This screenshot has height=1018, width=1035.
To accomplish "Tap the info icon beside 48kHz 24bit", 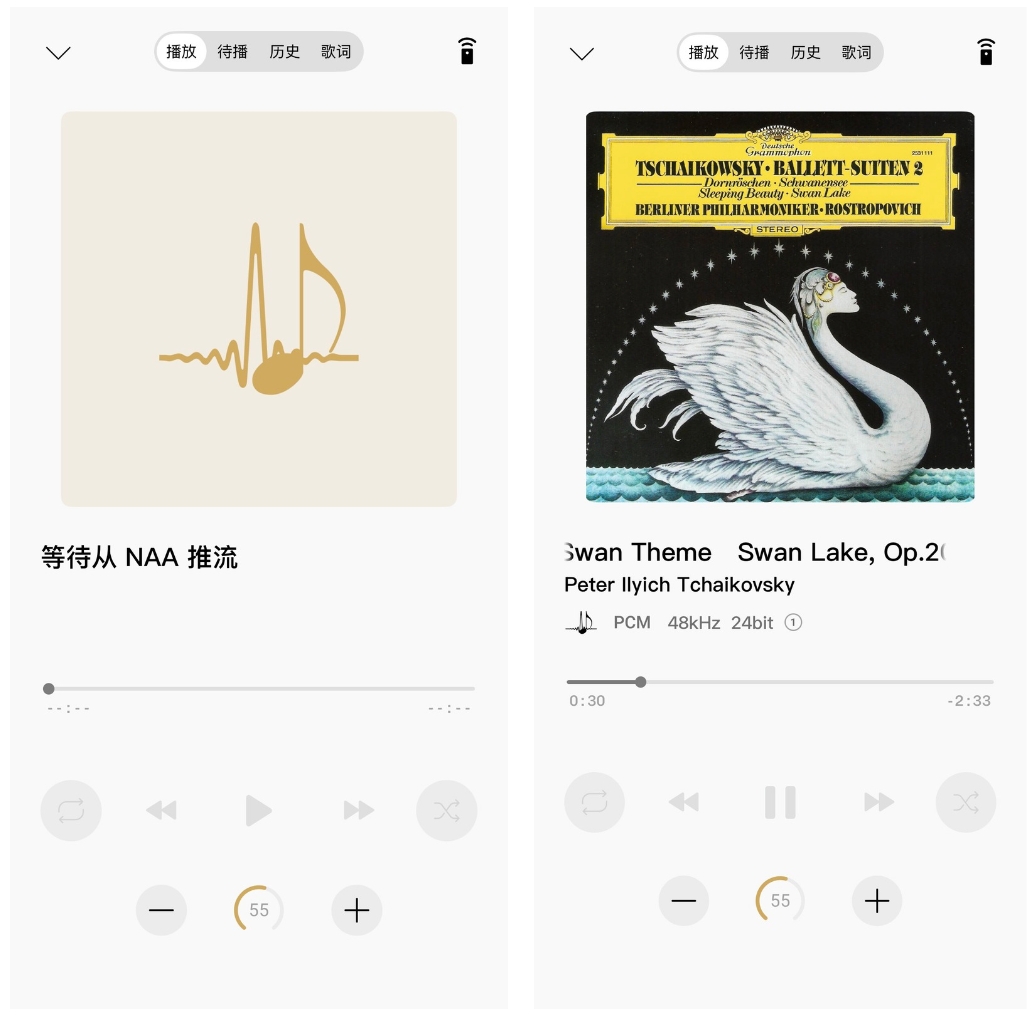I will pos(793,622).
